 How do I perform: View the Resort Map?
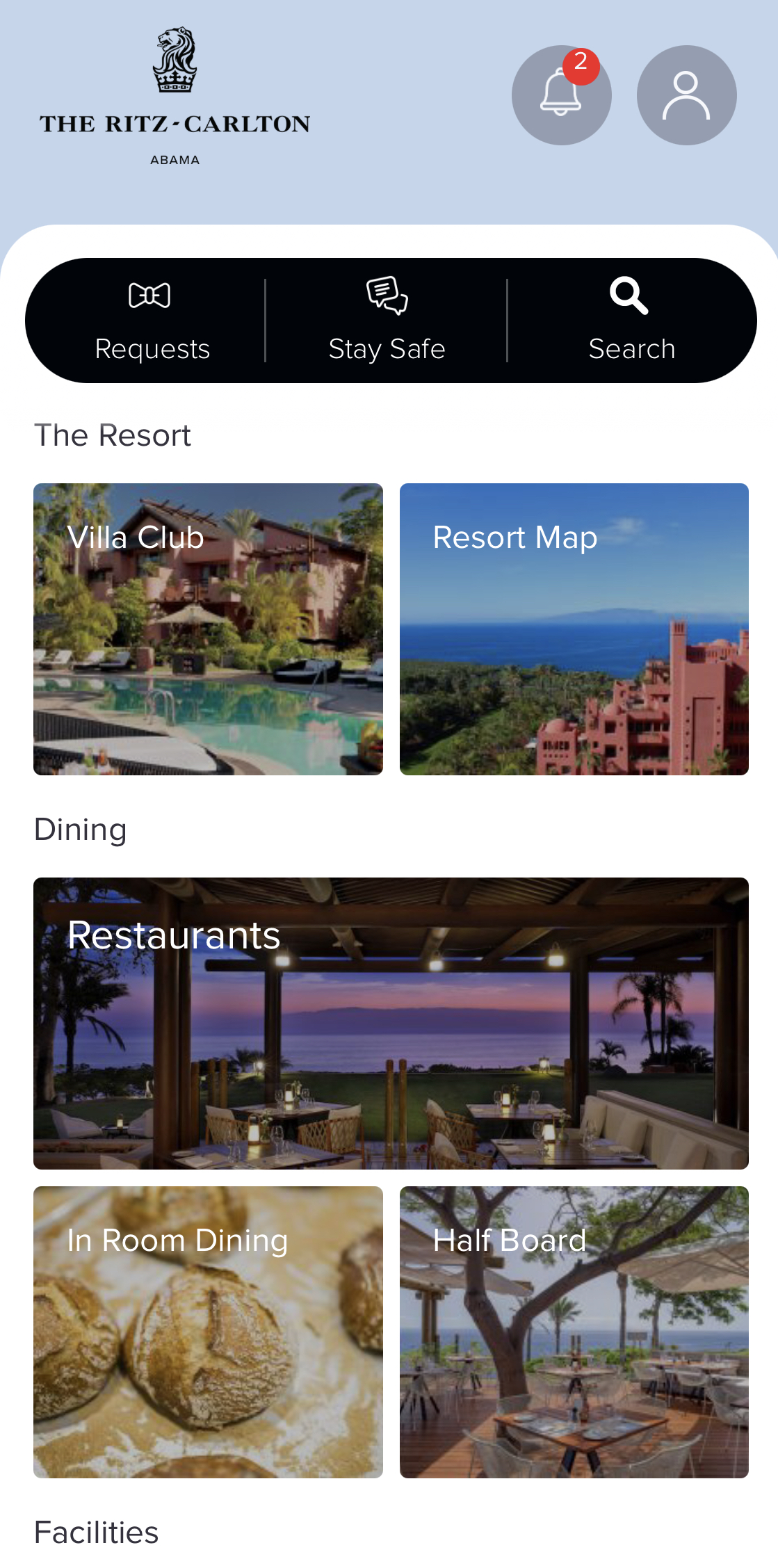(574, 629)
